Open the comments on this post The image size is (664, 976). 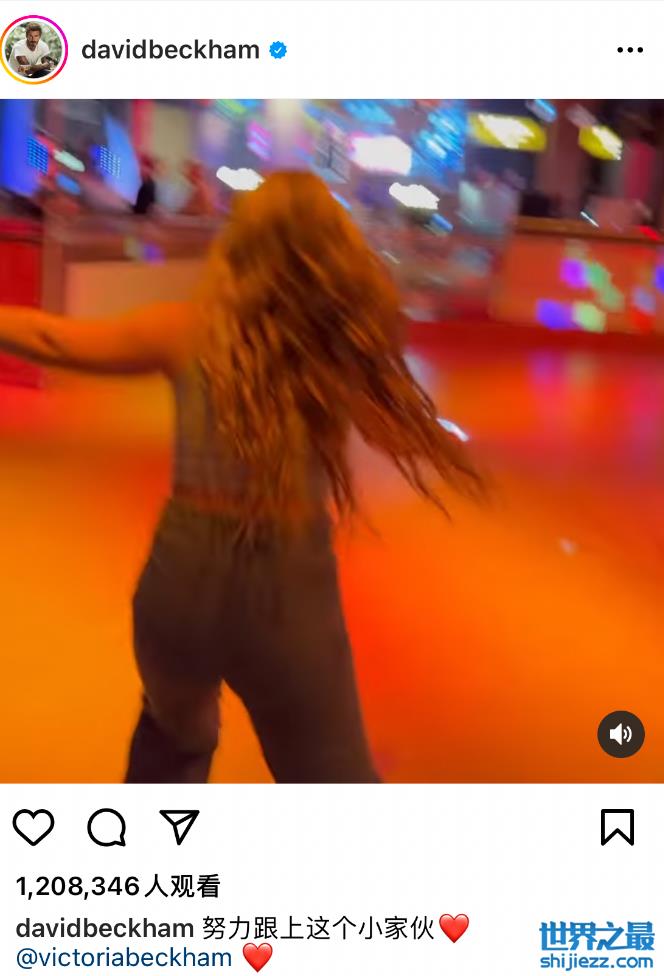(x=106, y=827)
